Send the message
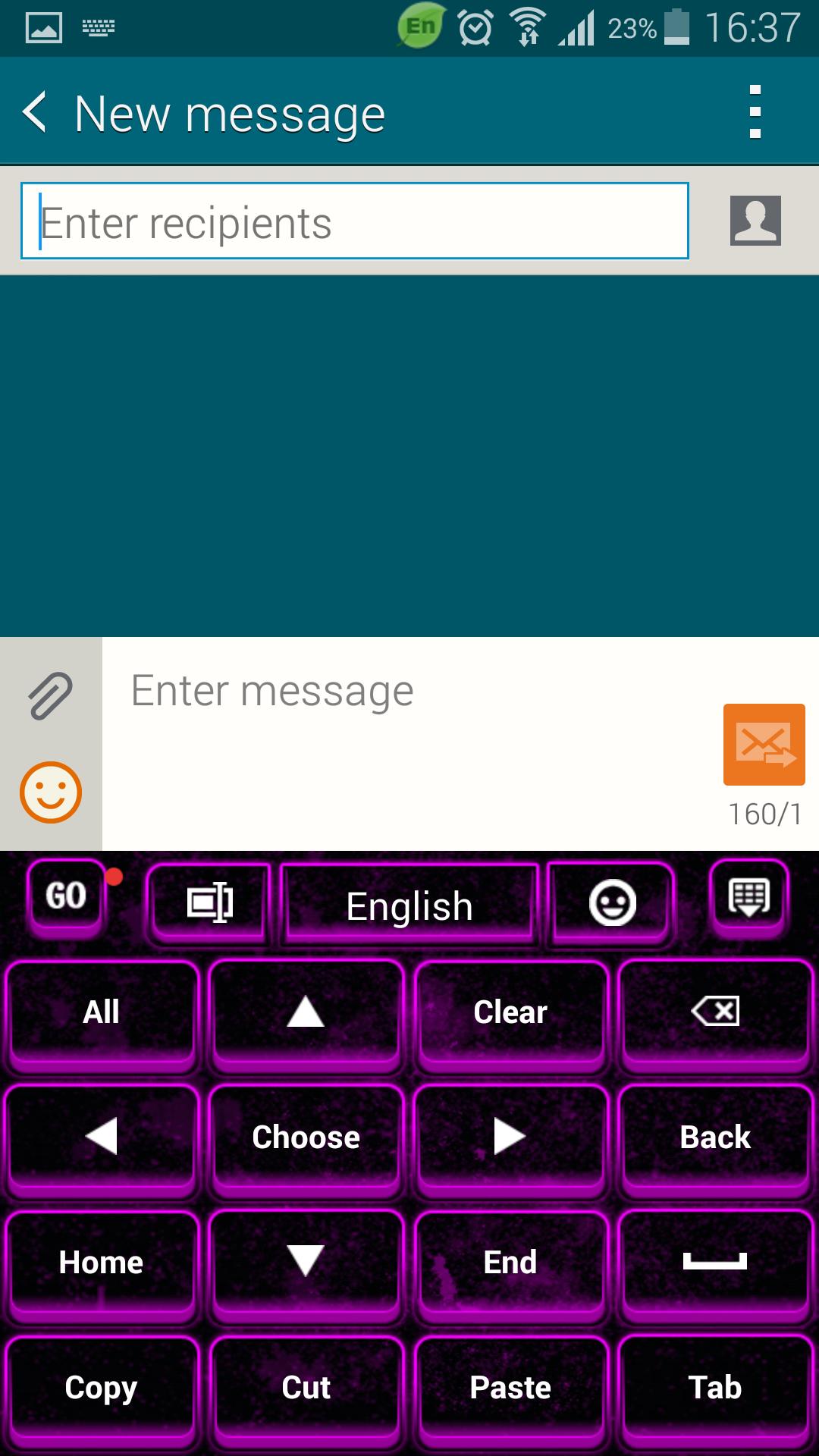Screen dimensions: 819x1456 (764, 744)
